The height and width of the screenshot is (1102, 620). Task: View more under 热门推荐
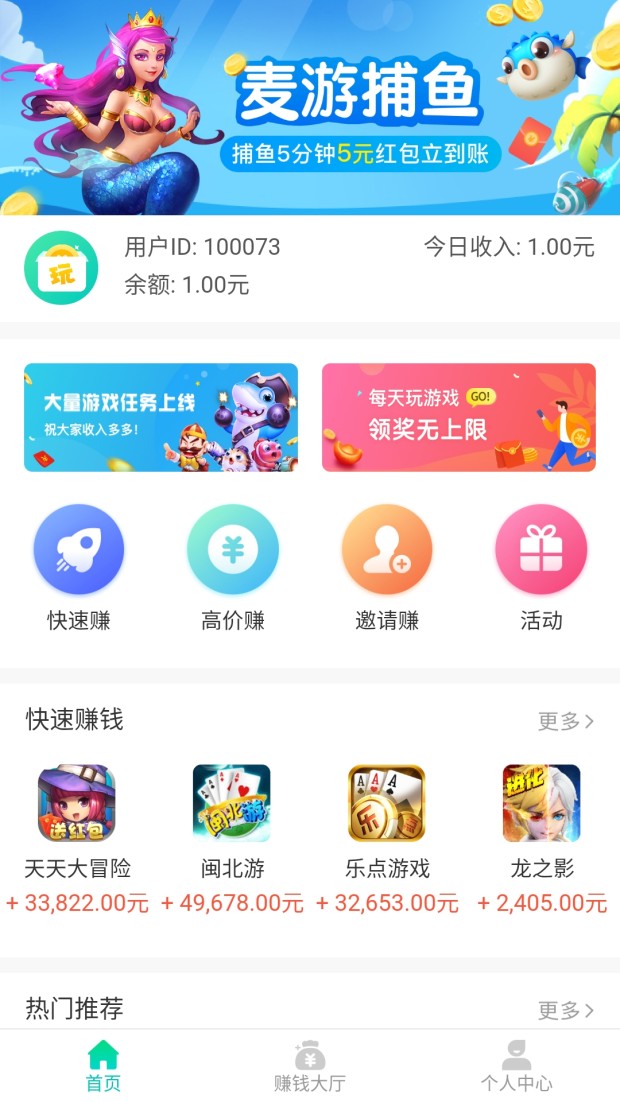[566, 1010]
